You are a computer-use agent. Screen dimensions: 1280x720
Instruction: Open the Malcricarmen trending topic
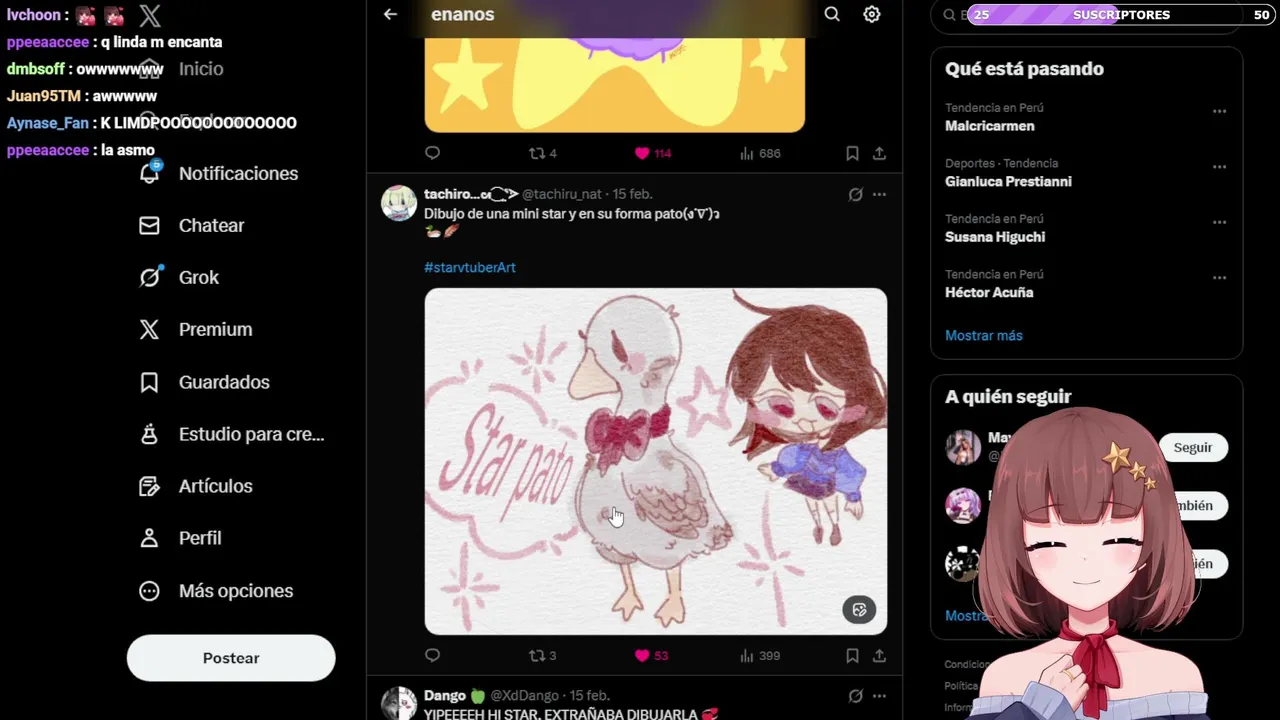coord(990,126)
